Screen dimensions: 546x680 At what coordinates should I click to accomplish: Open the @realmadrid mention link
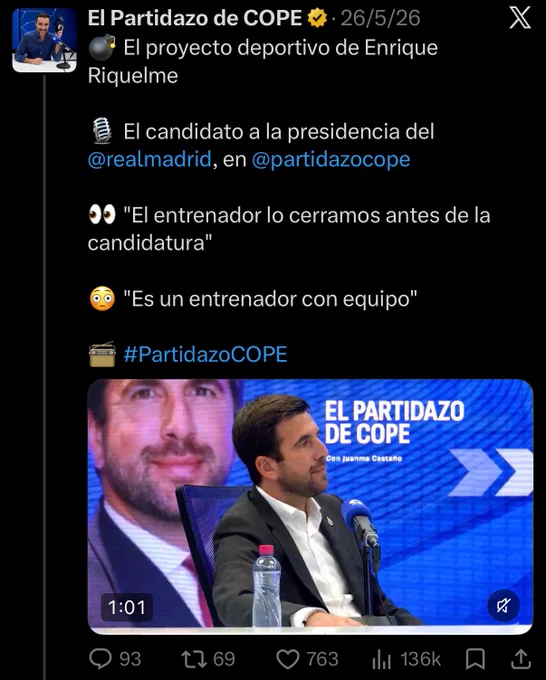150,159
